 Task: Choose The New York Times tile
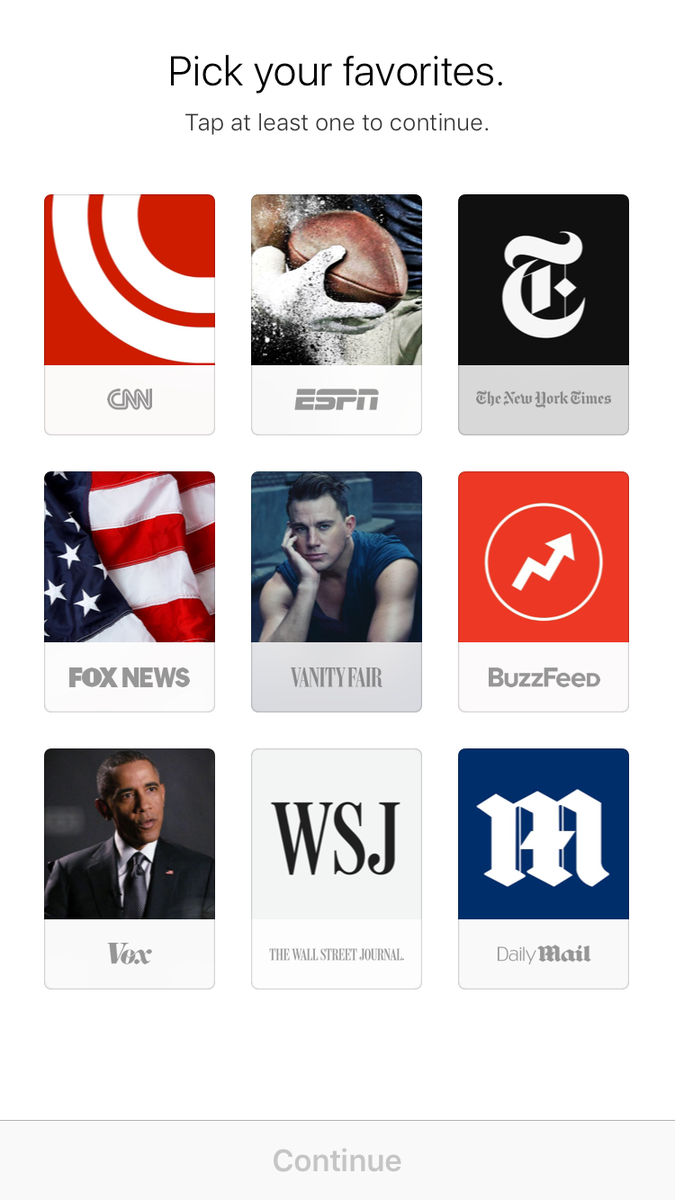coord(543,314)
